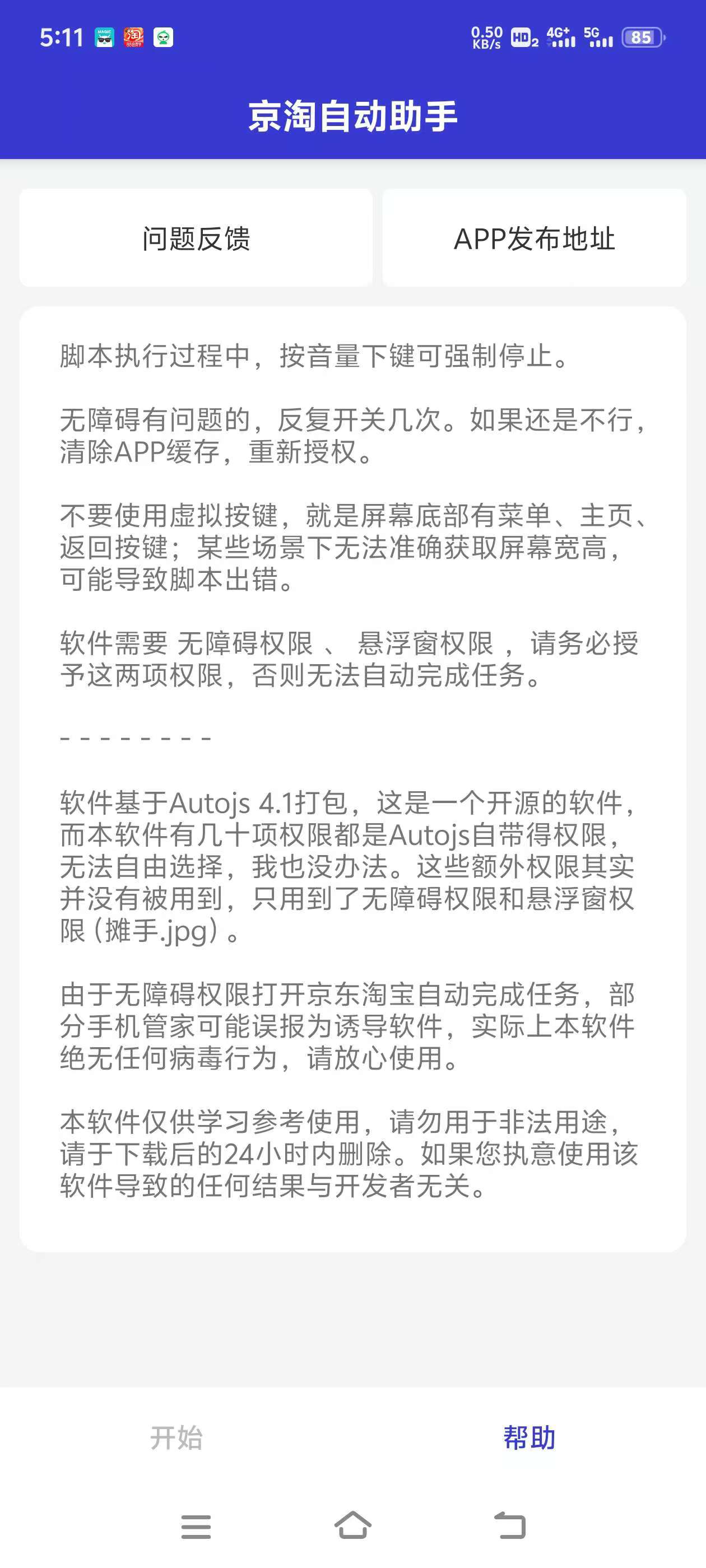
Task: Select the 帮助 tab
Action: pyautogui.click(x=529, y=1438)
